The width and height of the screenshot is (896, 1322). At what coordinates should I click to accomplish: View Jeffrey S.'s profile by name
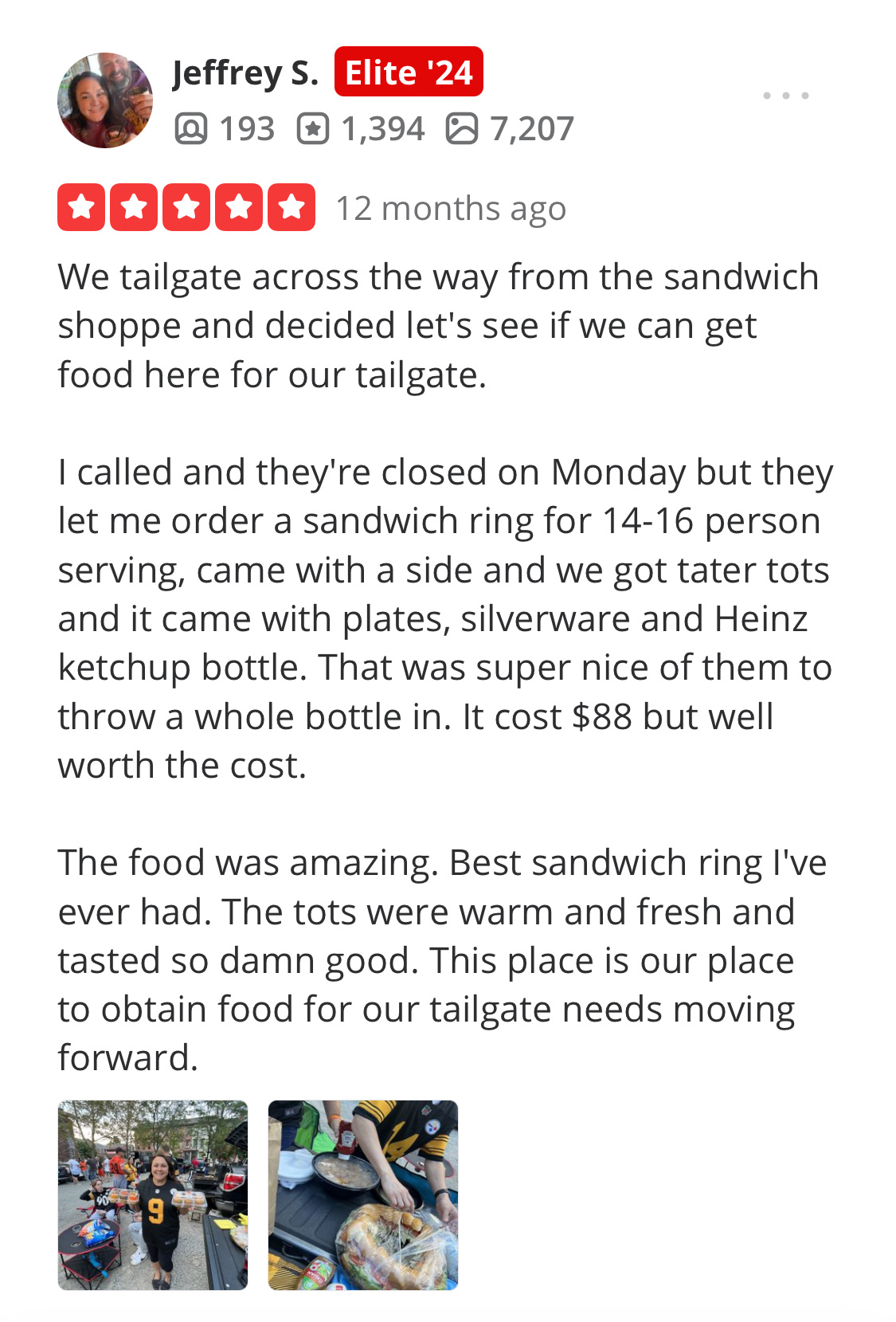pyautogui.click(x=245, y=73)
